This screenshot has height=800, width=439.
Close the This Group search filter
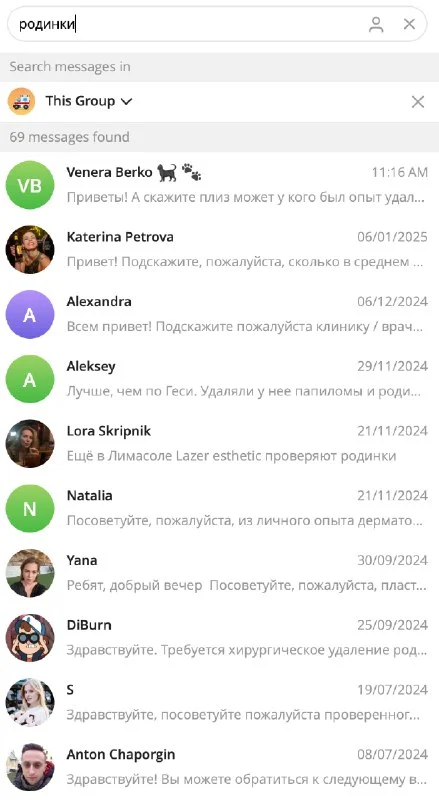pyautogui.click(x=418, y=102)
